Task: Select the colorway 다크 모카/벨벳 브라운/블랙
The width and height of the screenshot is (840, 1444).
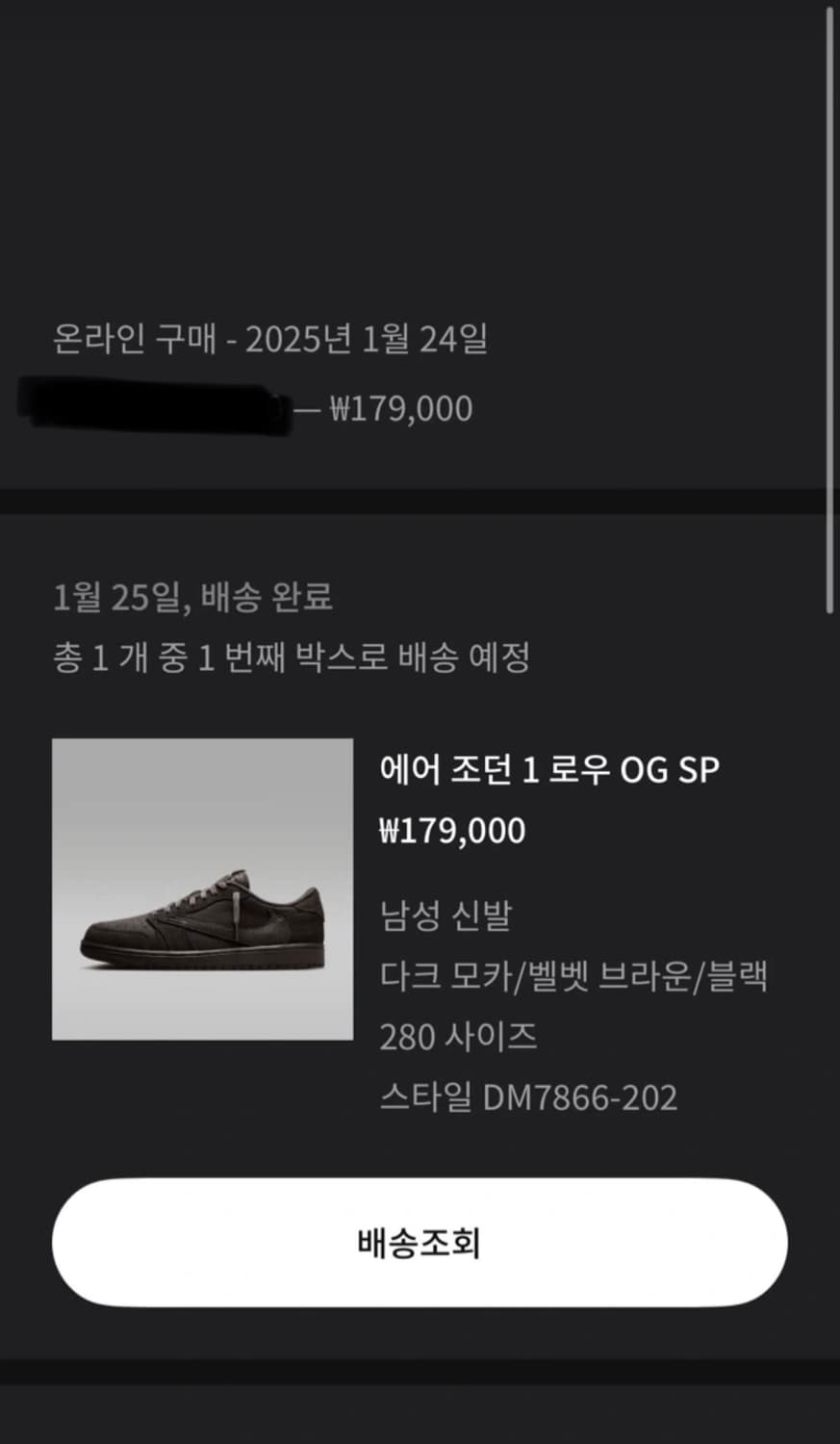Action: click(x=574, y=977)
